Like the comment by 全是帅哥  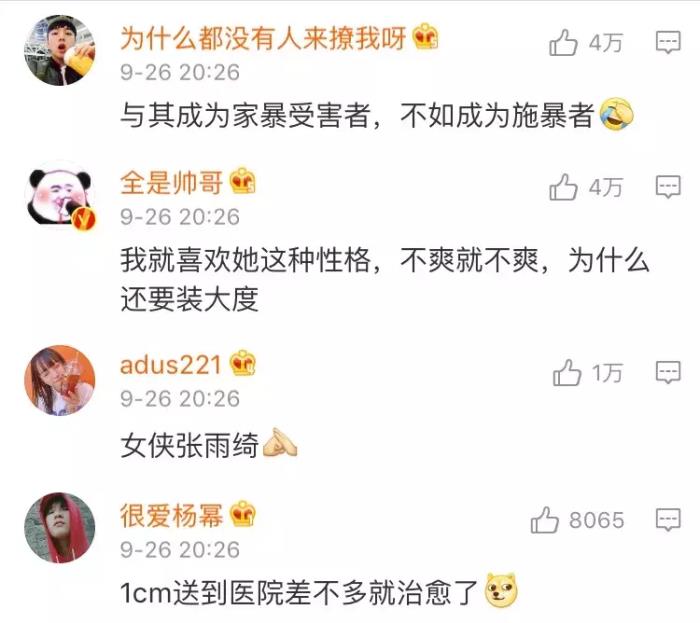565,186
